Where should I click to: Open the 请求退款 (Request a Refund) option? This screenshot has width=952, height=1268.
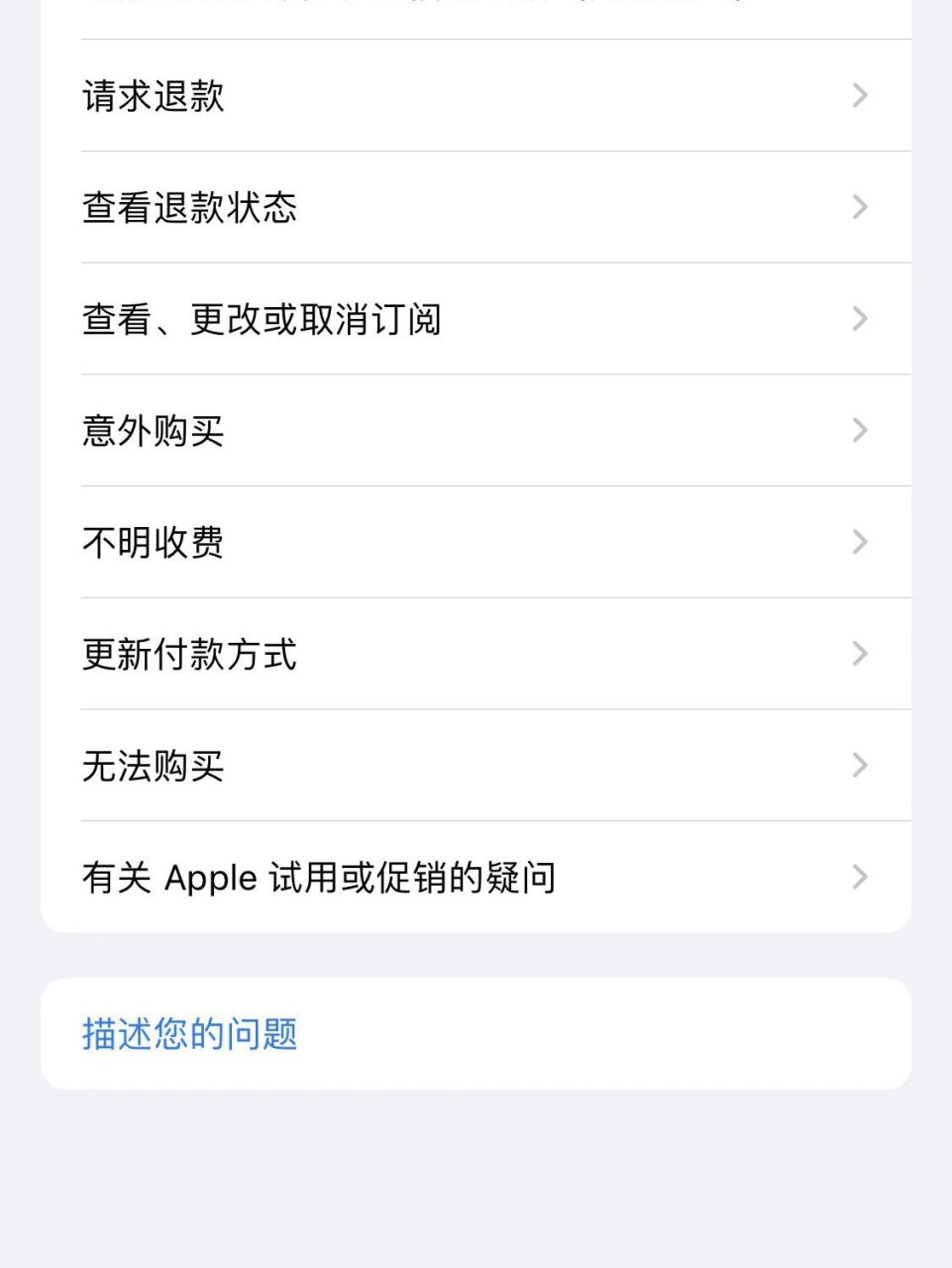click(x=476, y=95)
